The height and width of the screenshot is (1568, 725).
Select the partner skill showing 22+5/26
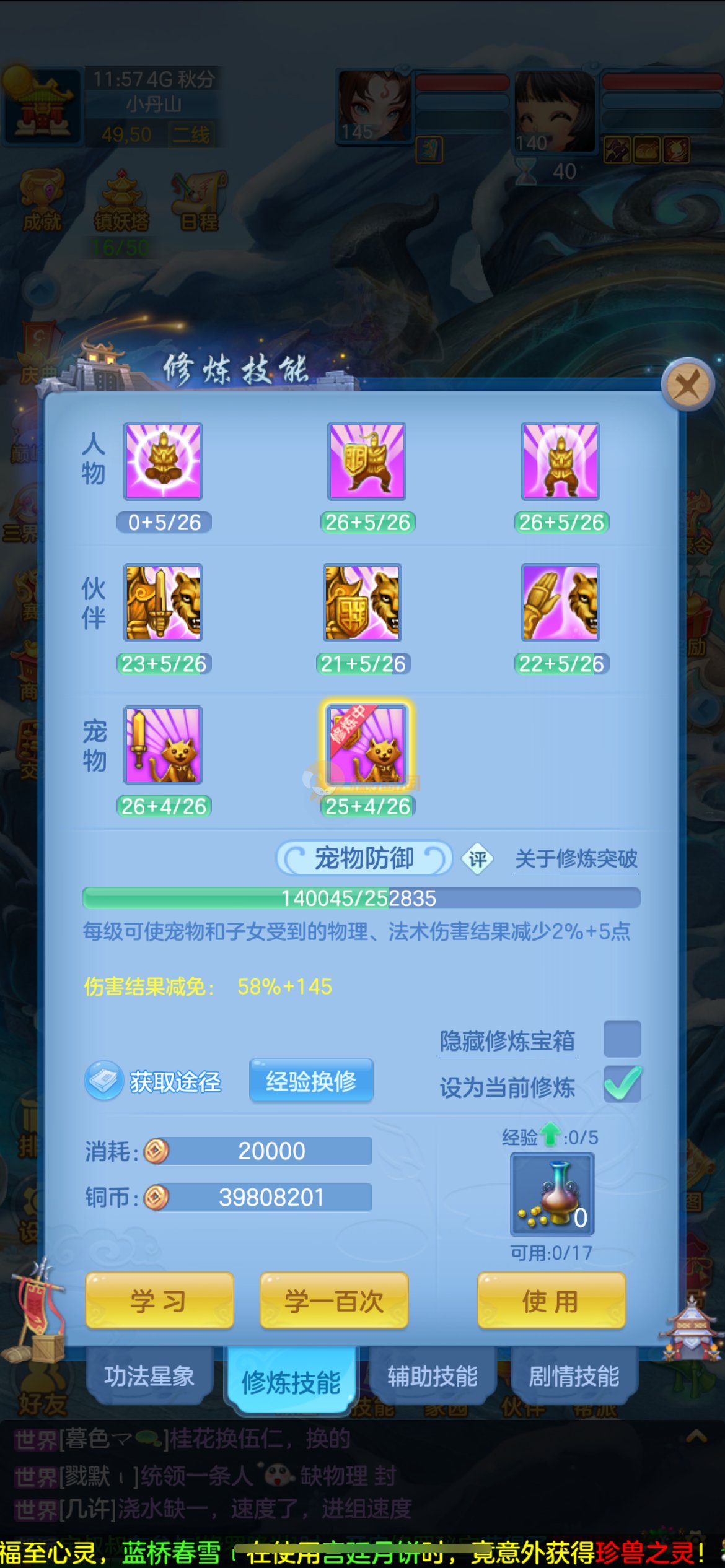561,603
